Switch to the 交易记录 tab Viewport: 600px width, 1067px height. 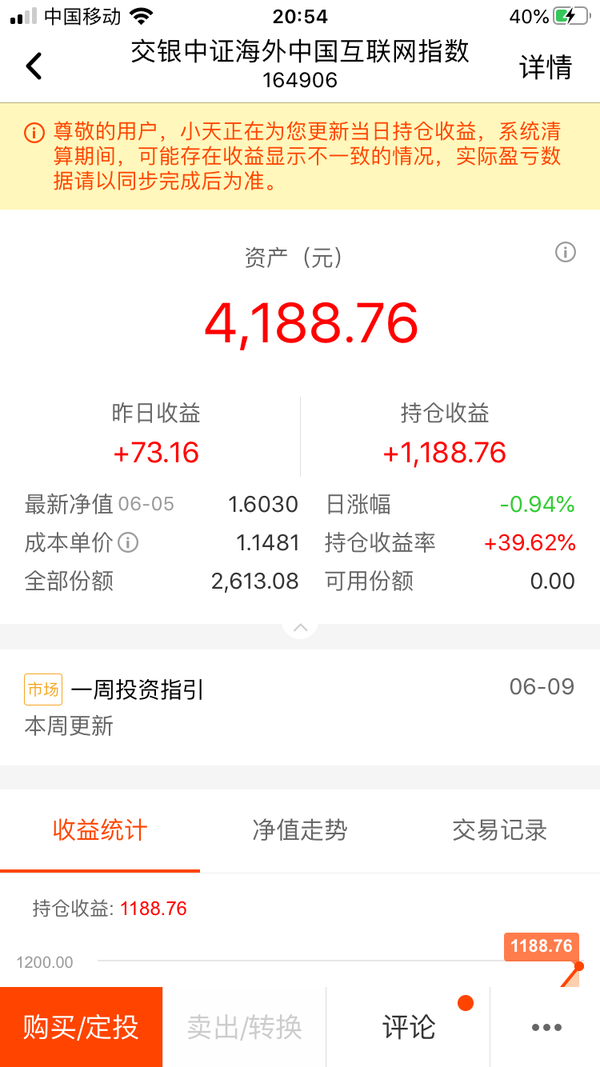[500, 830]
